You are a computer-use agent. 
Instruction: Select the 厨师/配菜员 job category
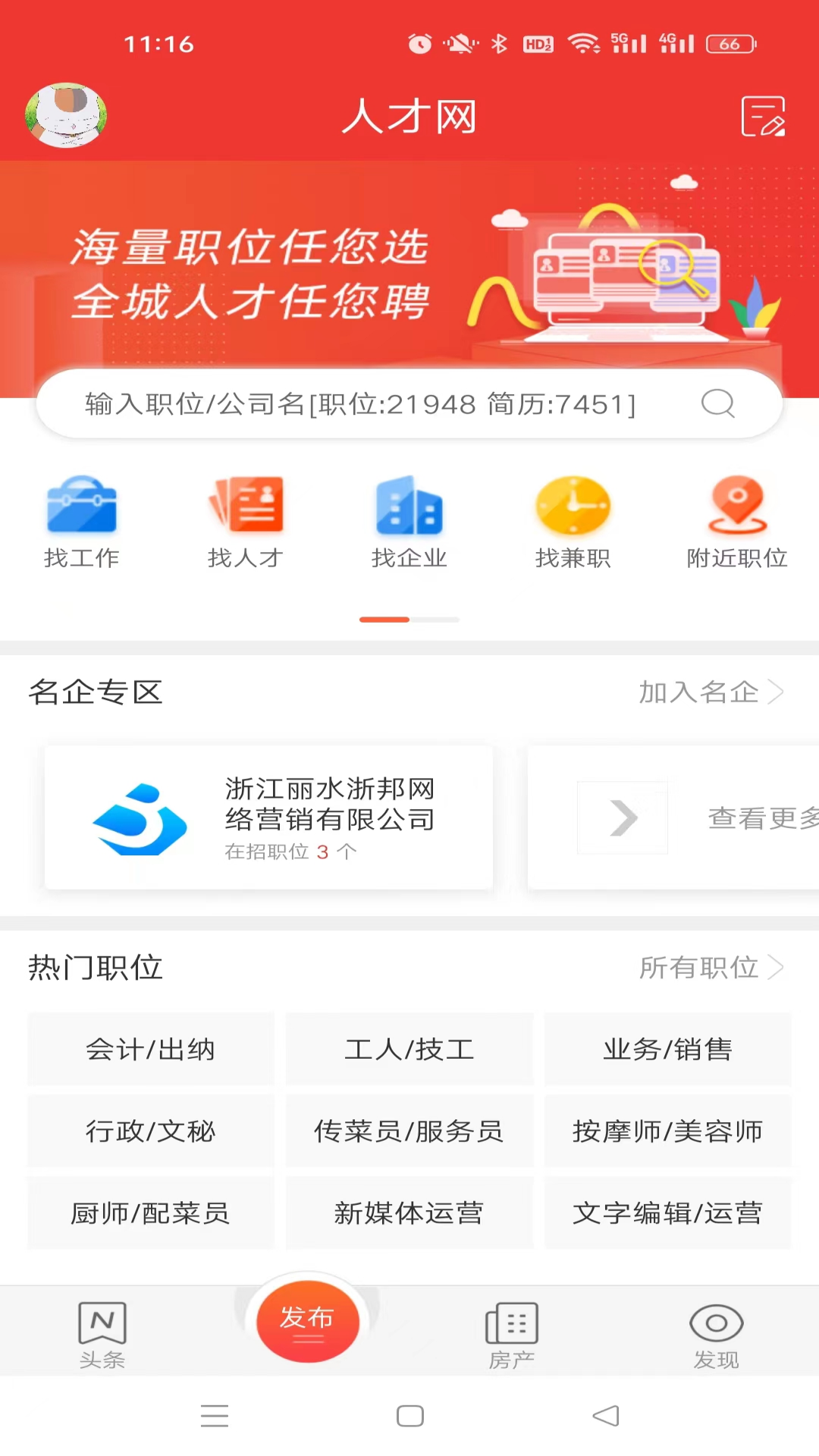[150, 1213]
